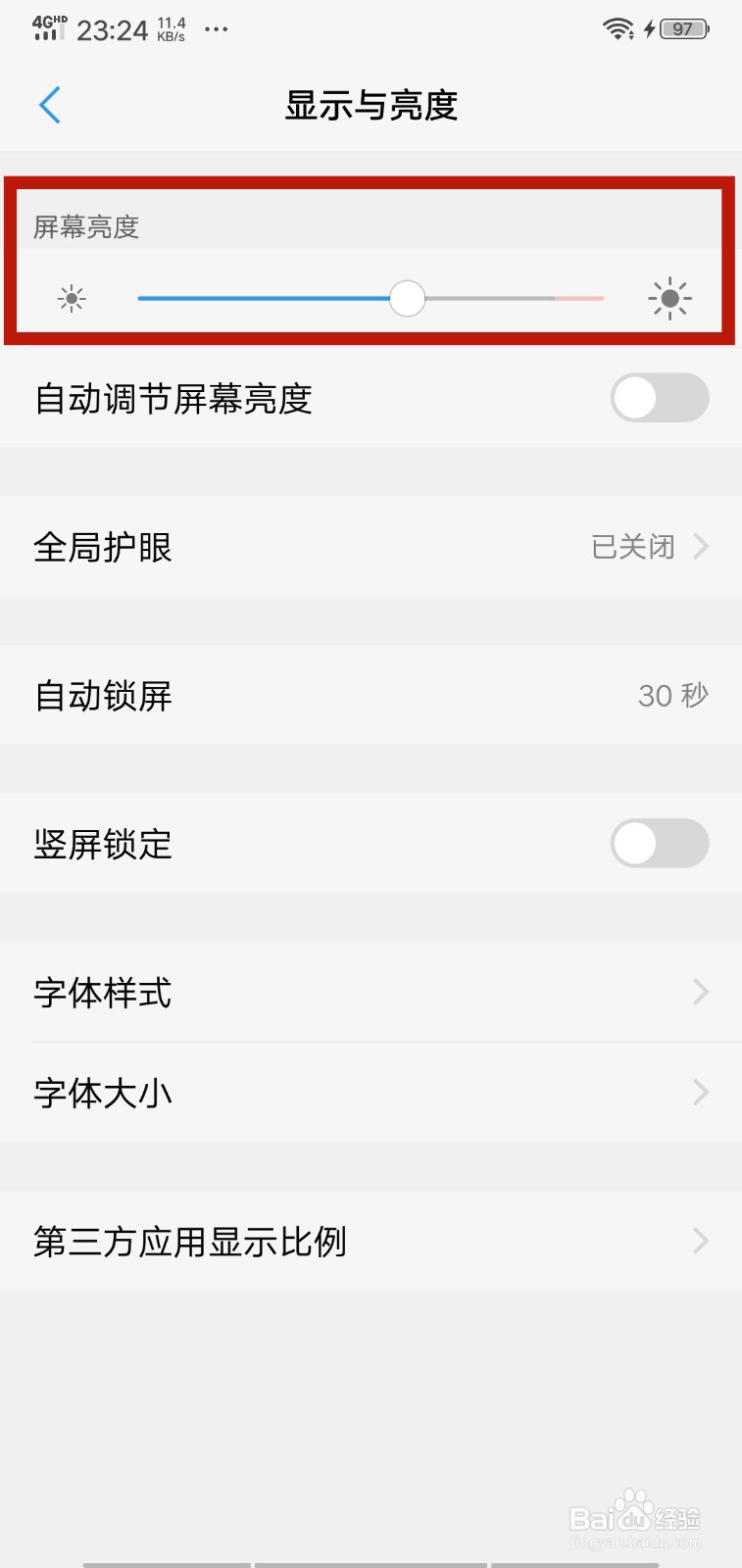
Task: Toggle the auto-brightness control off
Action: pyautogui.click(x=659, y=398)
